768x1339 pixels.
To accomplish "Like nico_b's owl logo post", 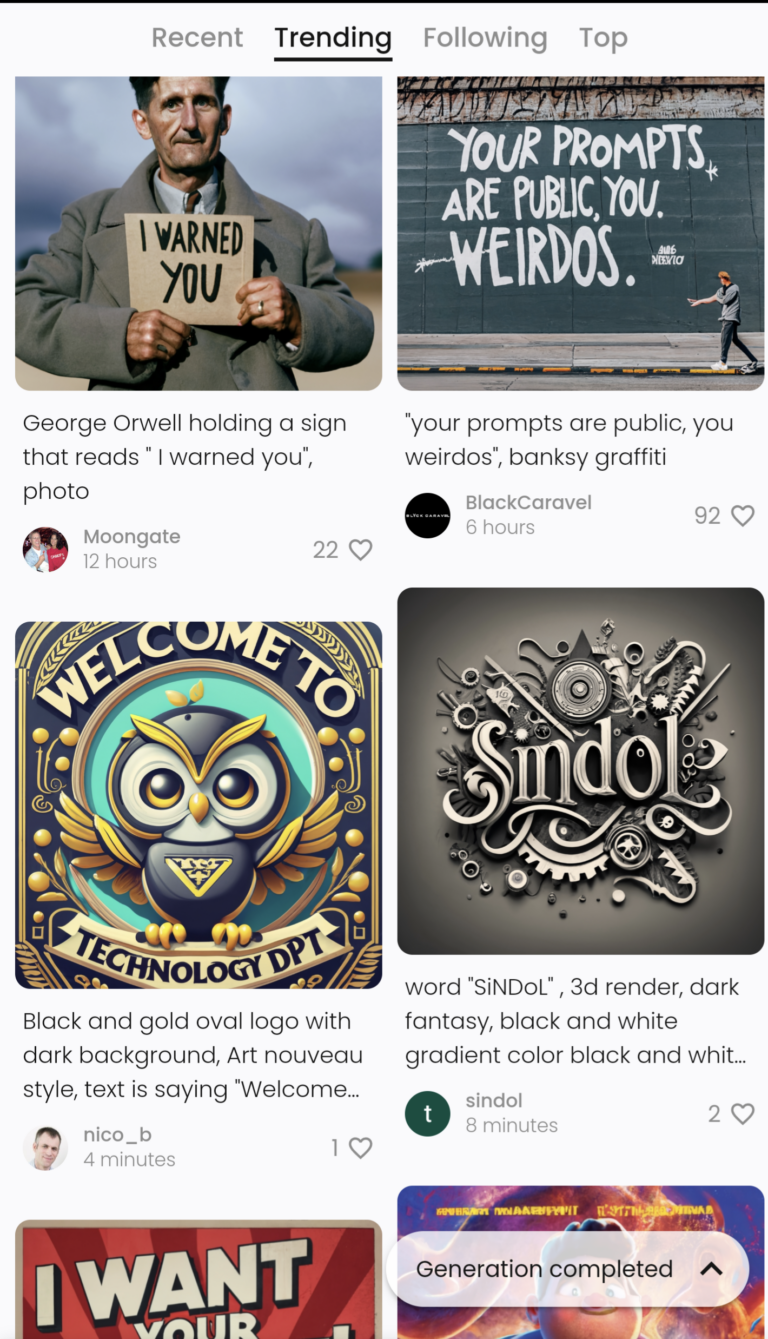I will point(360,1147).
